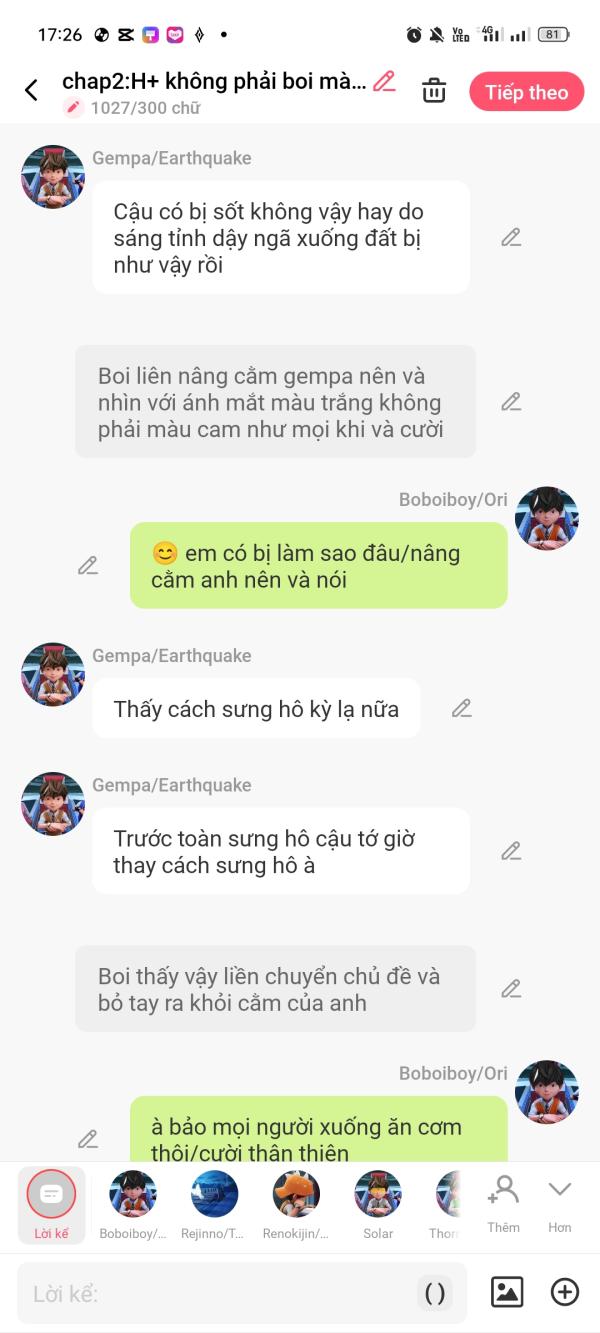Choose the Solar character to speak

(x=378, y=1204)
